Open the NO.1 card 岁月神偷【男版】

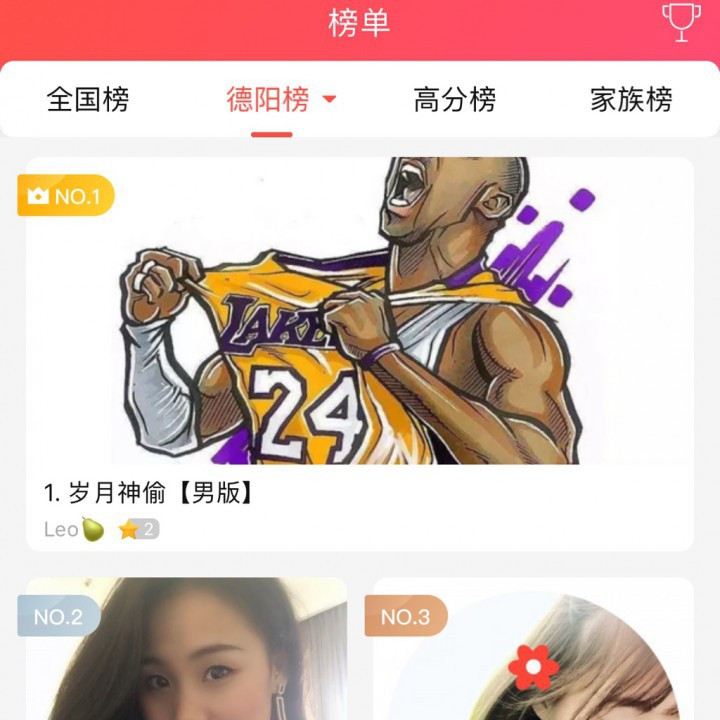[x=360, y=350]
